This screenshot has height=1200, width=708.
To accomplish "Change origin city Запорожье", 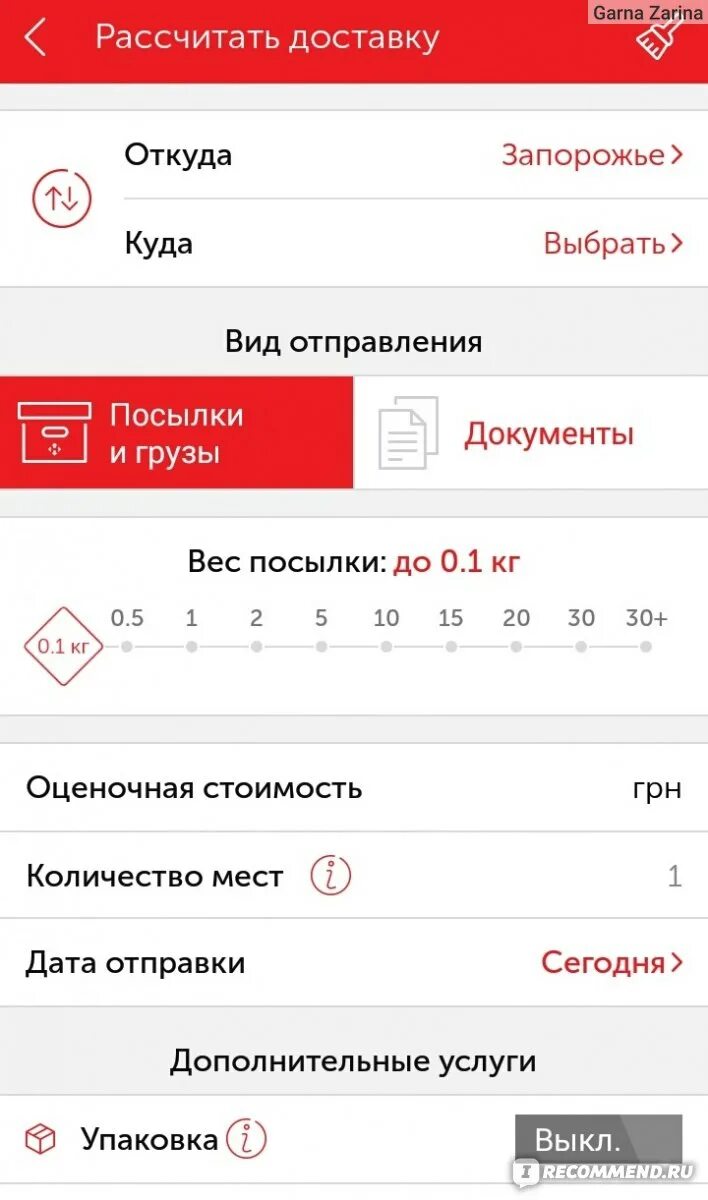I will tap(592, 156).
